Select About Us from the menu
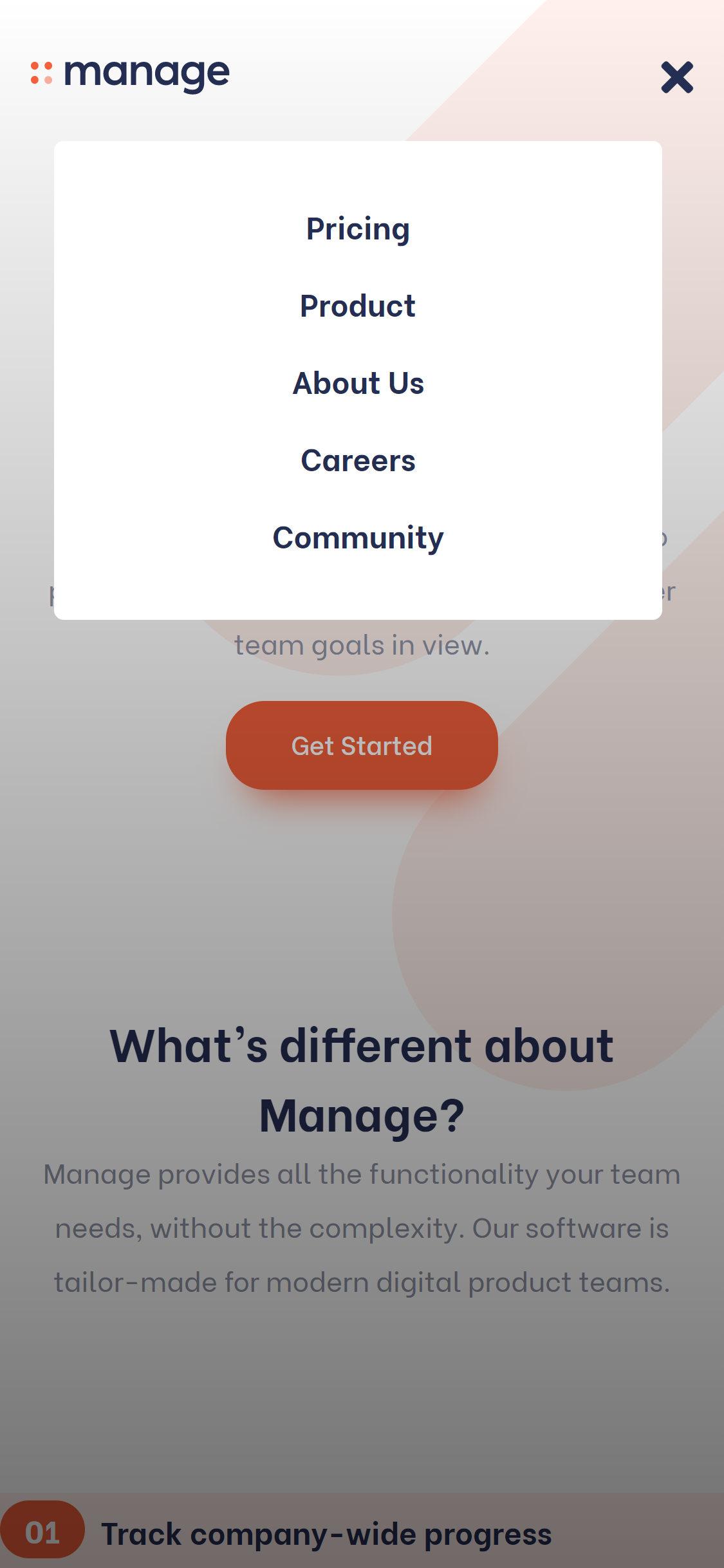 coord(358,383)
